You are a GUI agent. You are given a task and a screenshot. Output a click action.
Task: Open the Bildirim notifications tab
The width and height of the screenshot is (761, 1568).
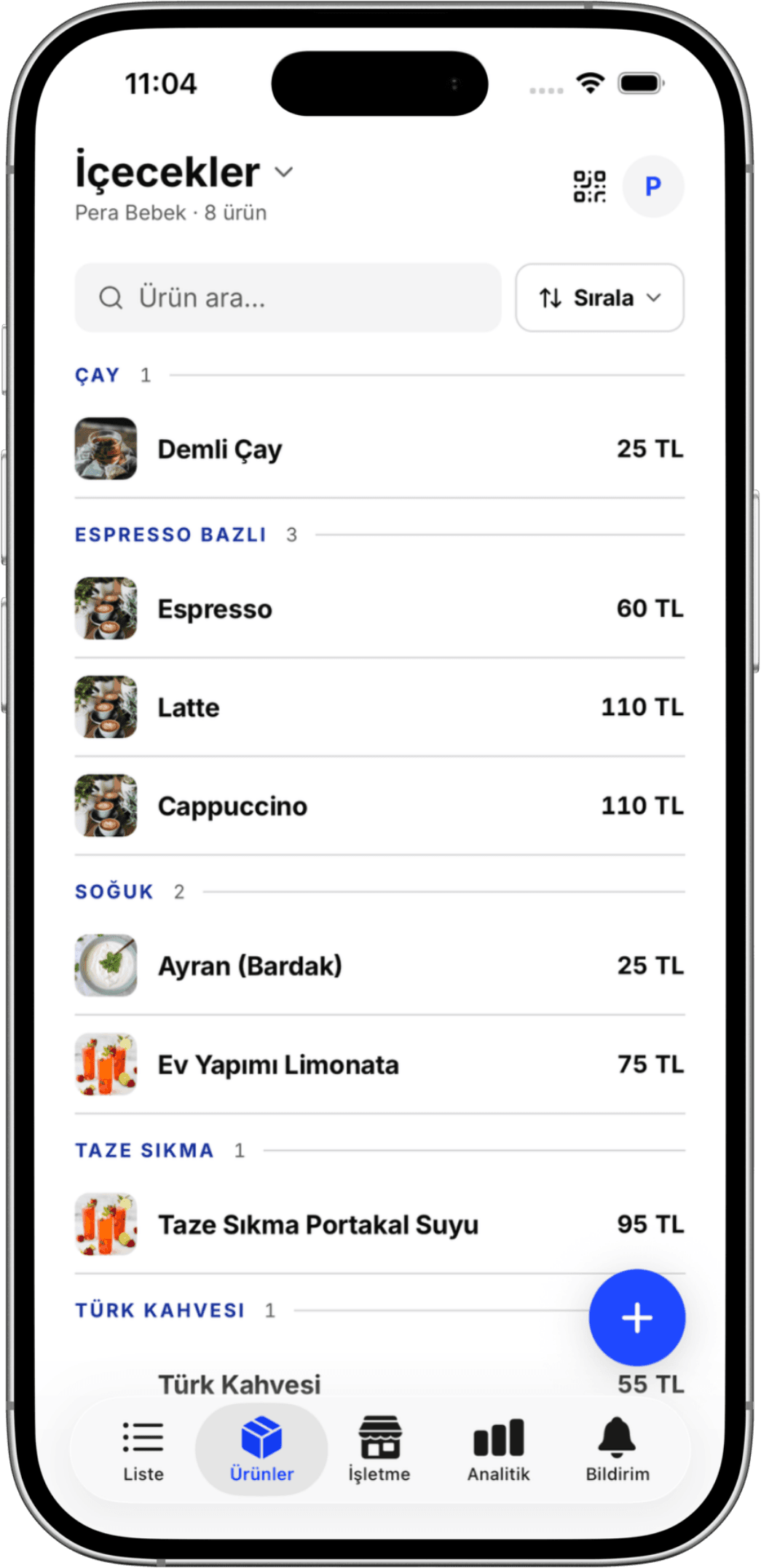[618, 1451]
